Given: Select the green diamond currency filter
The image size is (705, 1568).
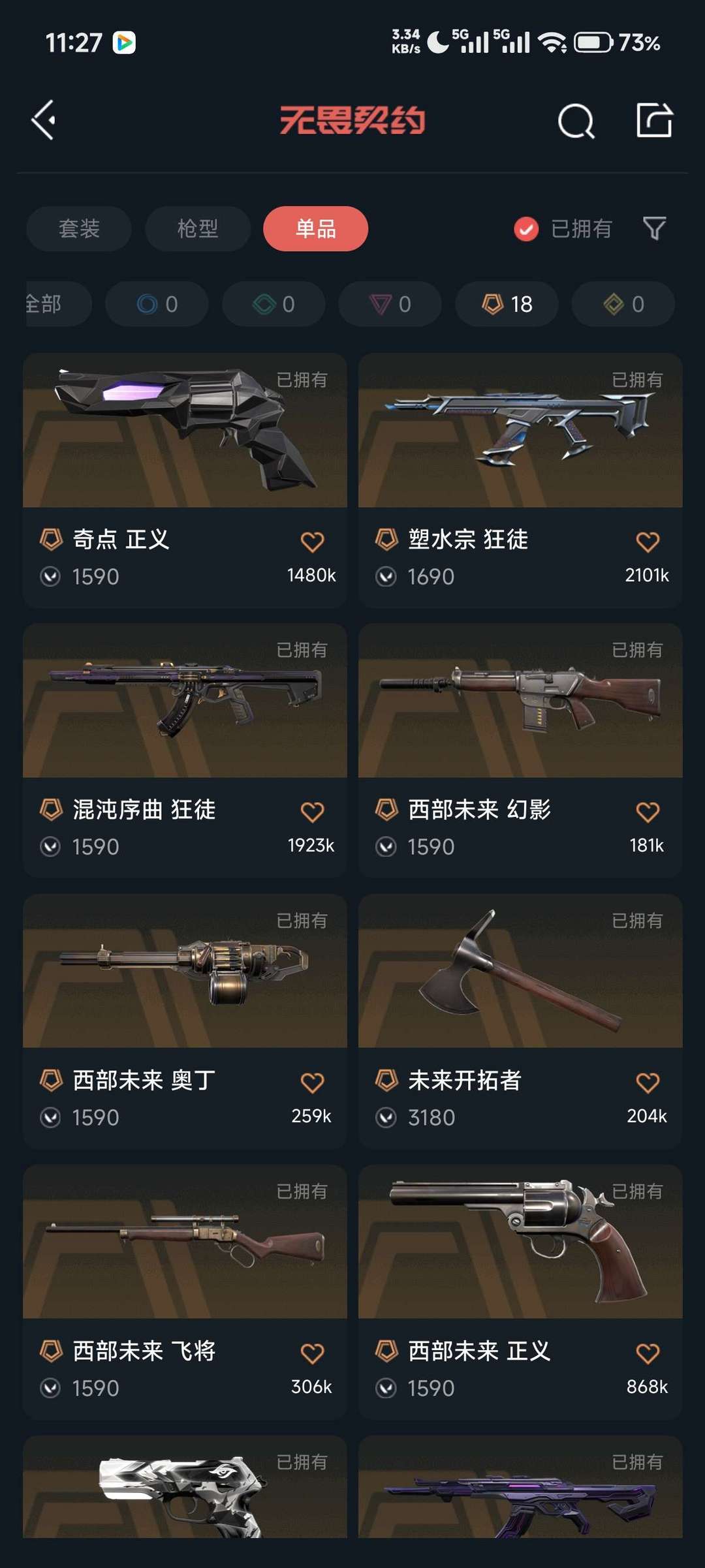Looking at the screenshot, I should [x=273, y=304].
